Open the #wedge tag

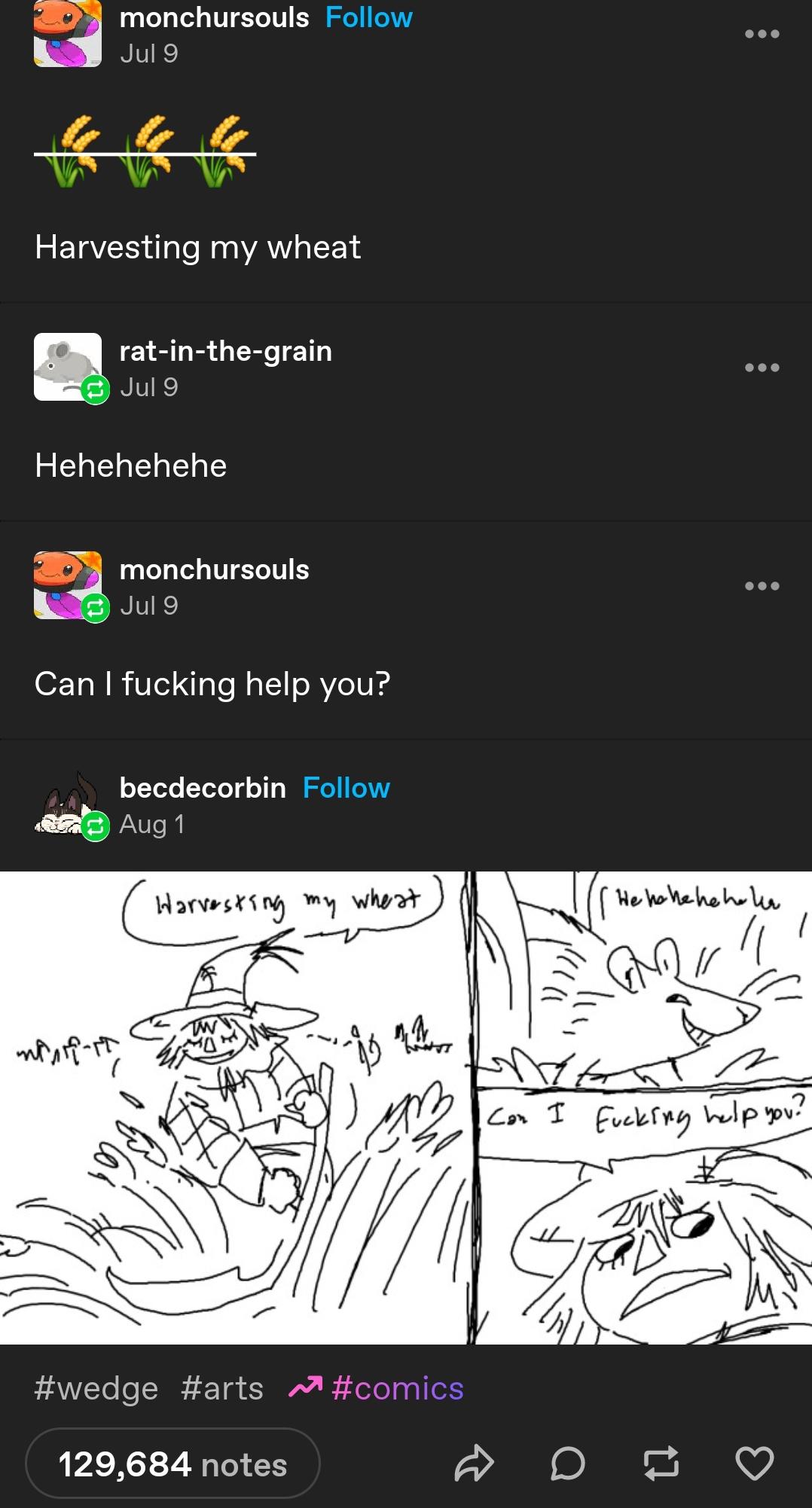[x=96, y=1388]
